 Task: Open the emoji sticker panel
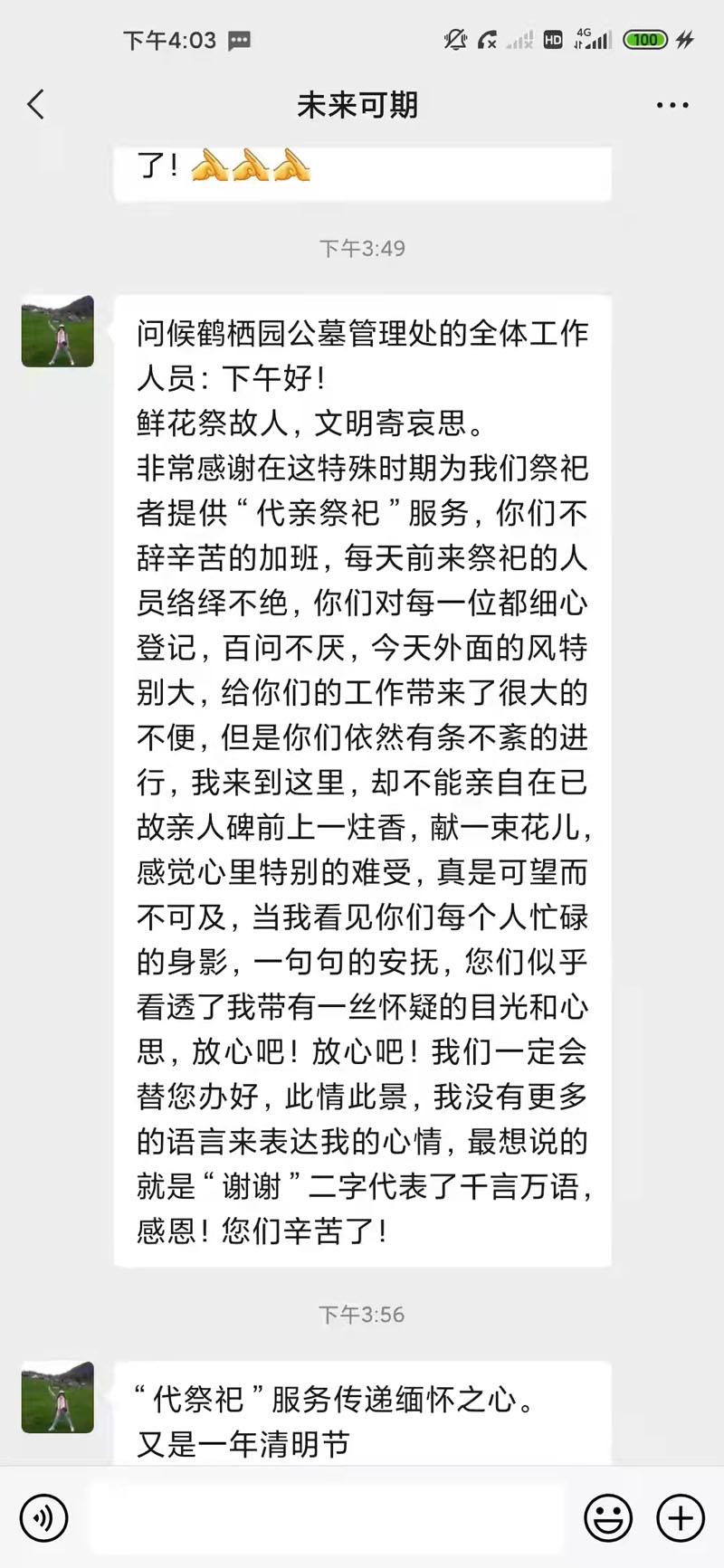click(608, 1517)
